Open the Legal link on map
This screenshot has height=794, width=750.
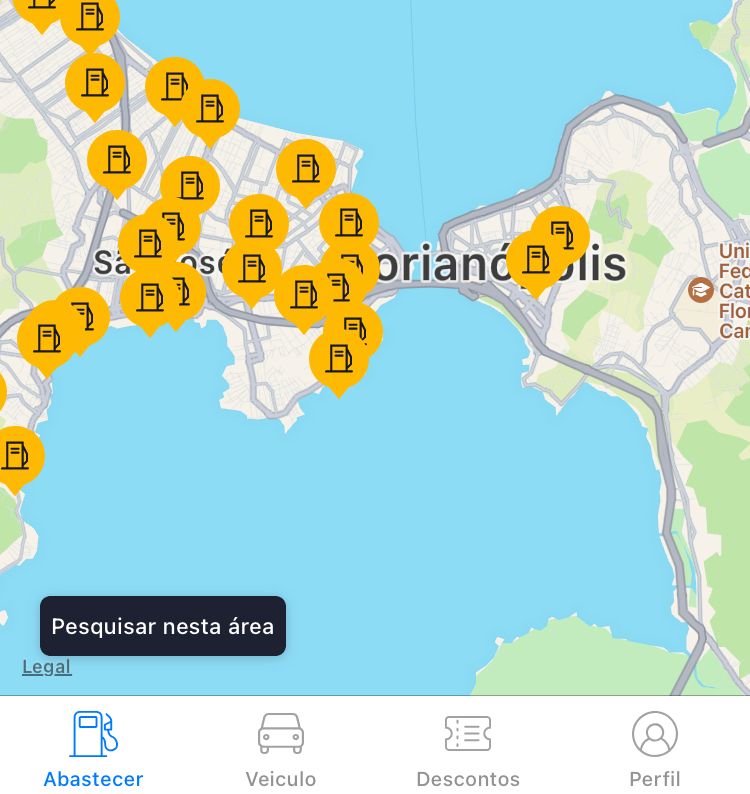47,667
